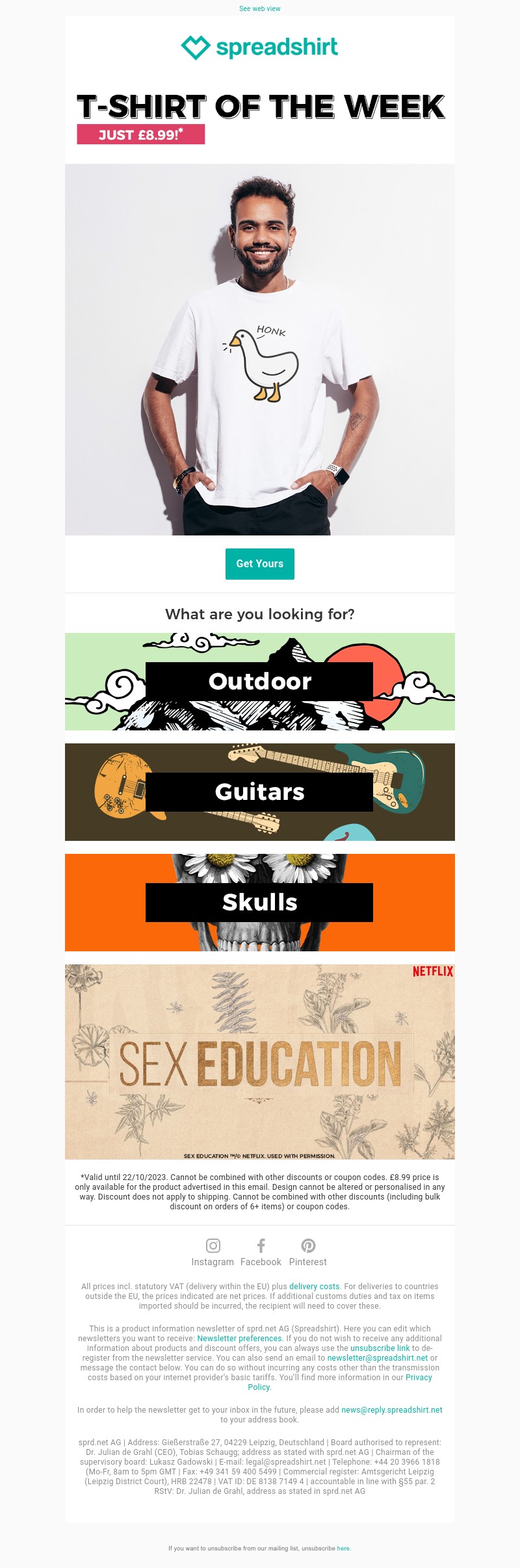Unsubscribe via the 'here' link

point(343,1548)
